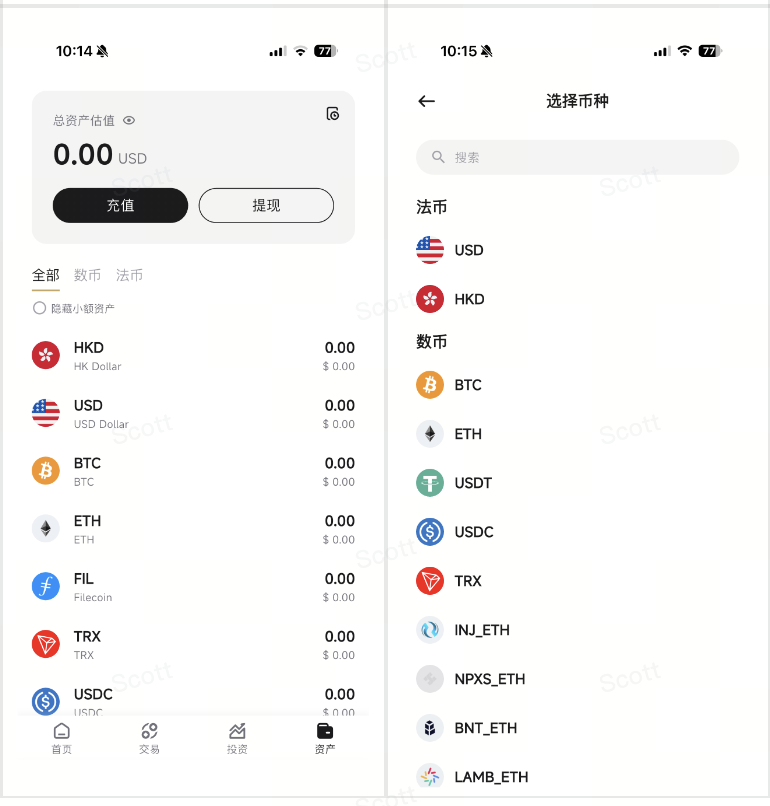Choose LAMB_ETH from the currency list
The image size is (770, 806).
(x=490, y=776)
